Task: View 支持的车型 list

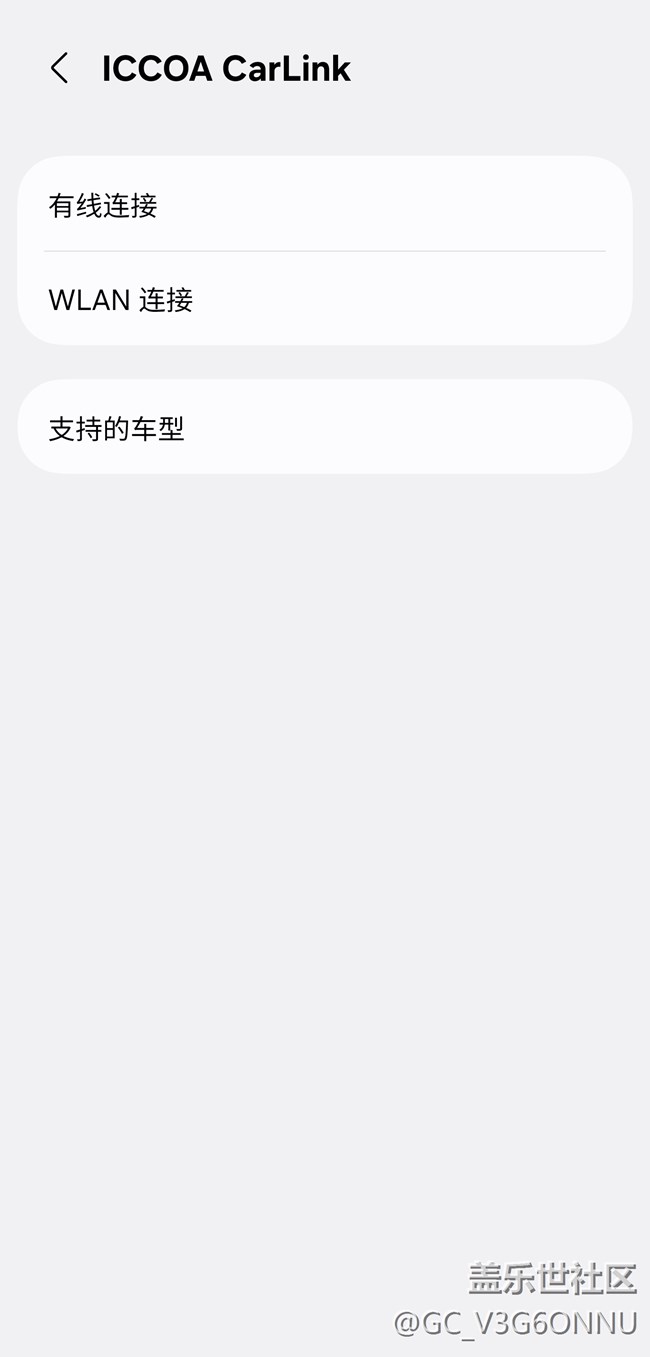Action: click(x=324, y=428)
